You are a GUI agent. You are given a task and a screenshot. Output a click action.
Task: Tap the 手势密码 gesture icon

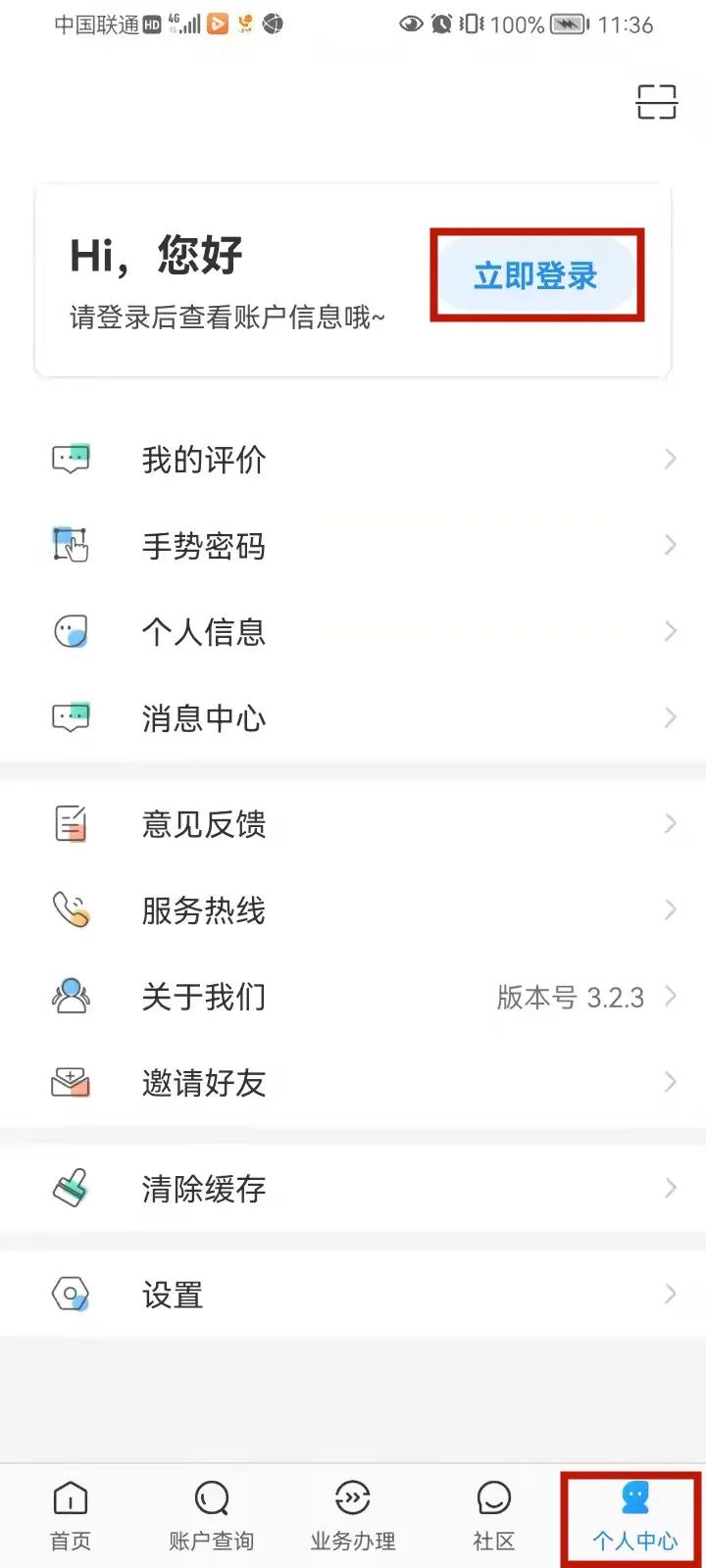70,545
